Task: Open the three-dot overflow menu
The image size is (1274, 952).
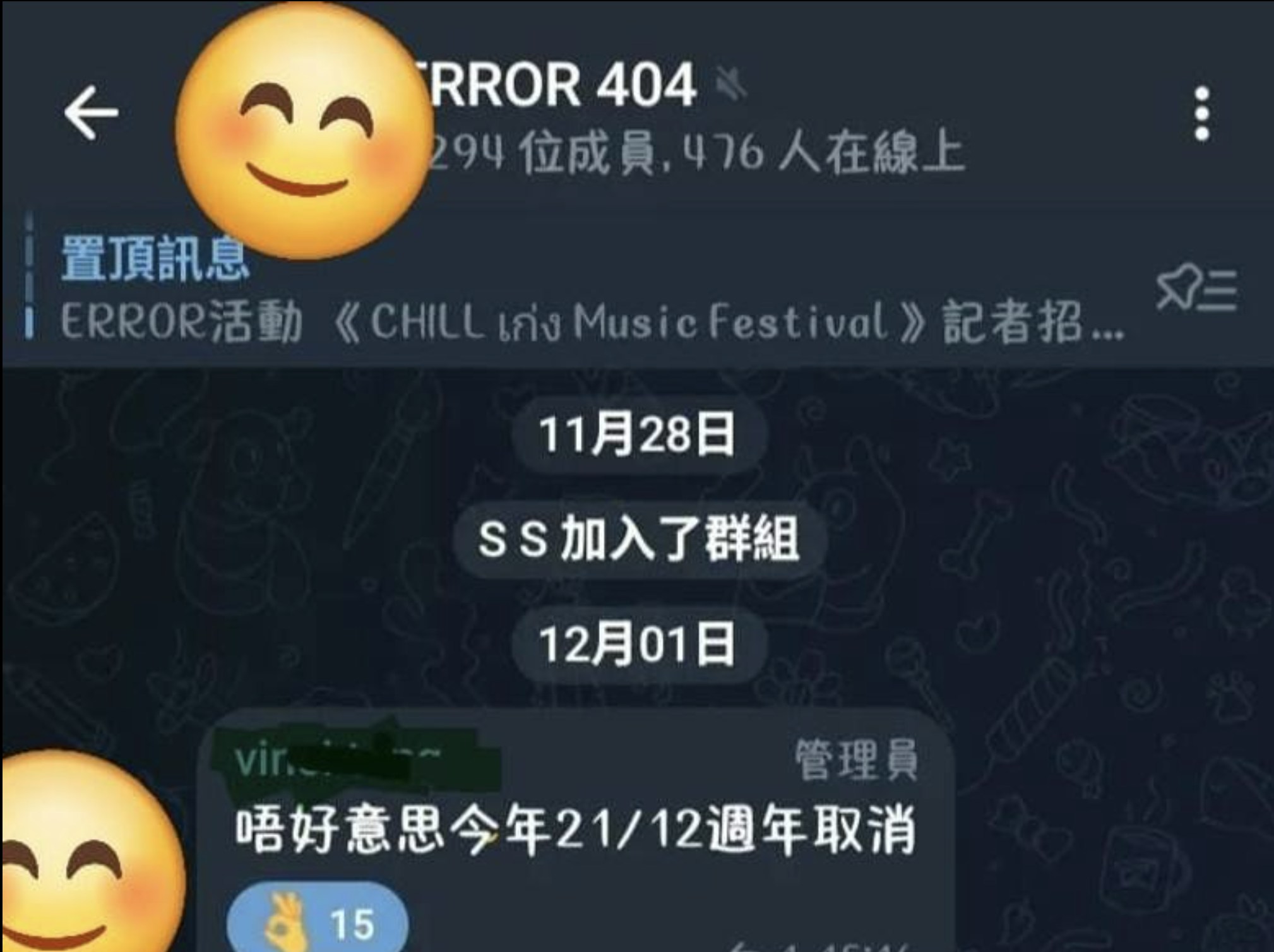Action: coord(1201,114)
